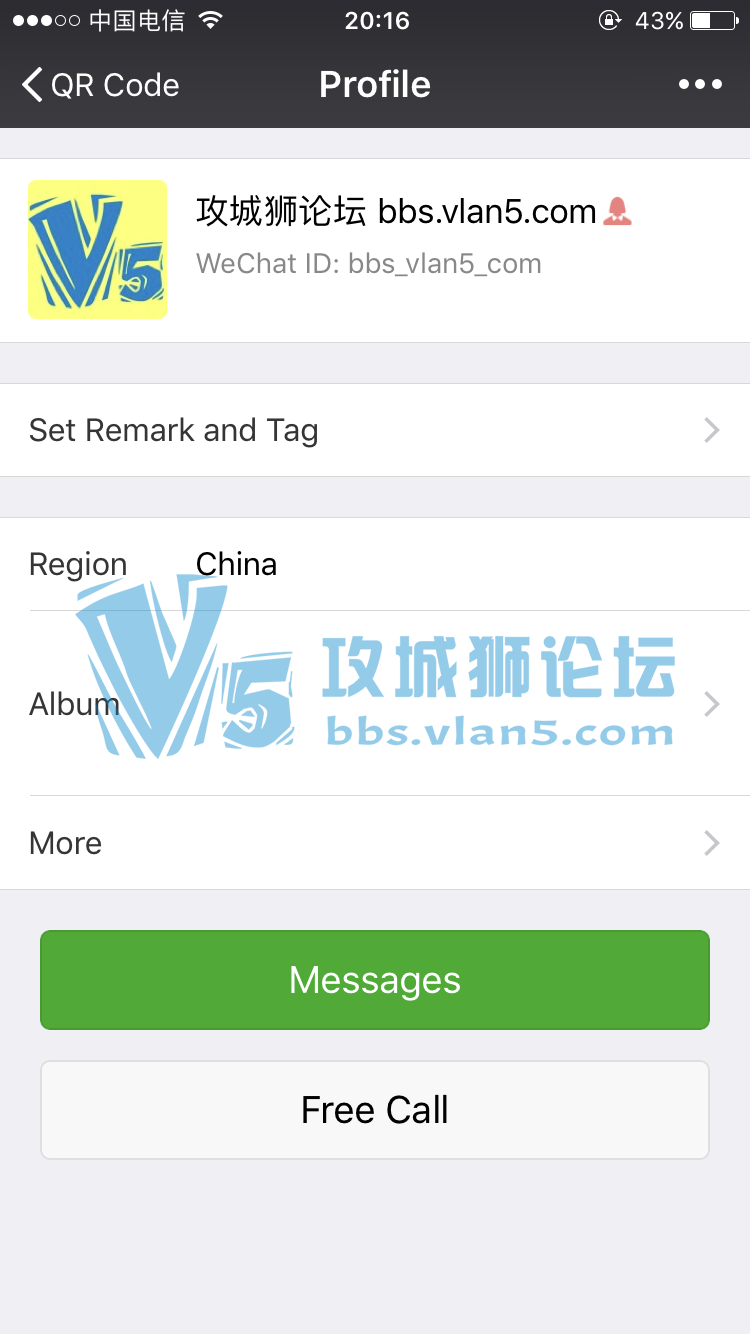Image resolution: width=750 pixels, height=1334 pixels.
Task: Start a Free Call
Action: tap(375, 1110)
